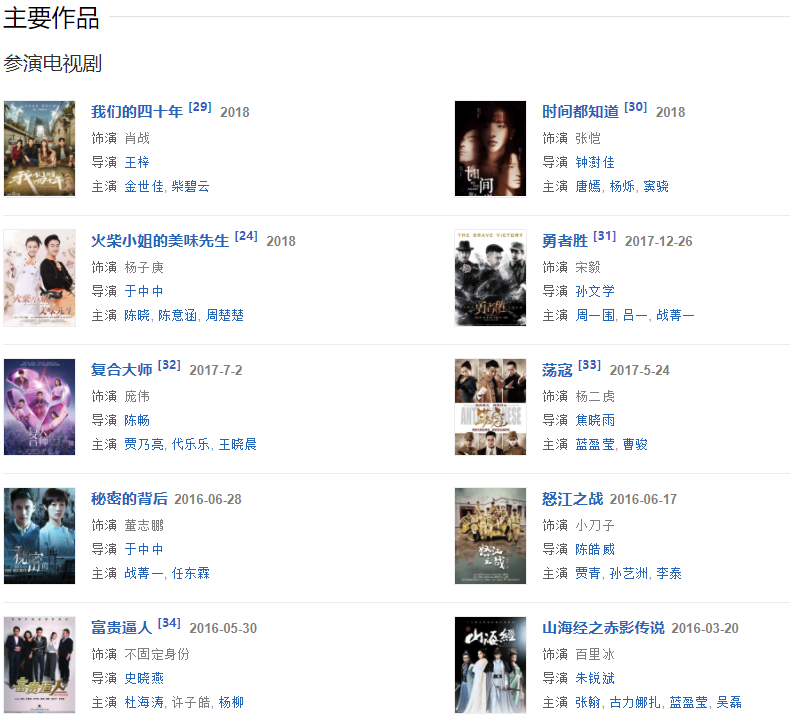The width and height of the screenshot is (790, 725).
Task: View actor 贾乃亮's page
Action: tap(144, 444)
